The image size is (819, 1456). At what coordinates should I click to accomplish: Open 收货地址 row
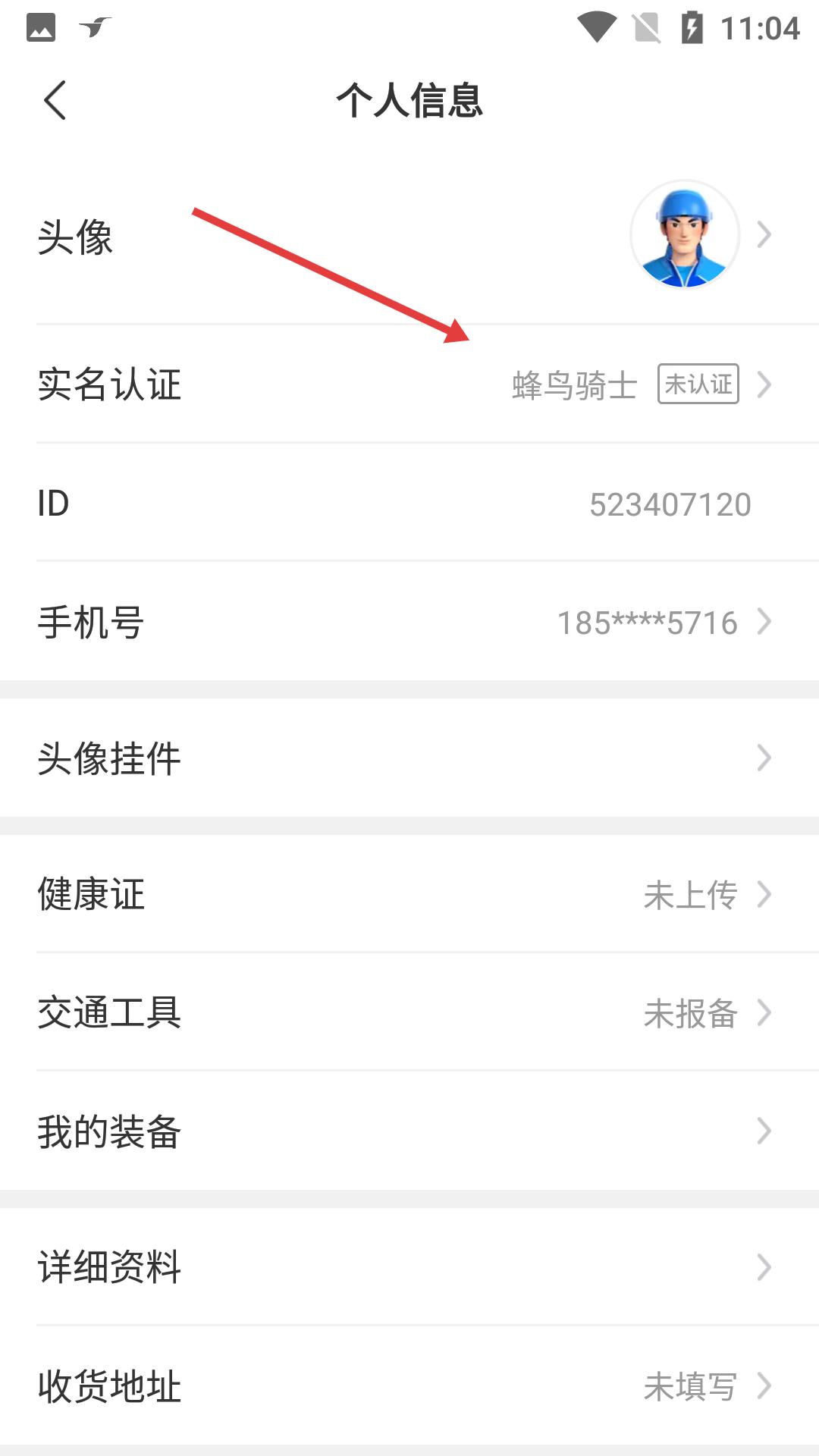[x=409, y=1385]
